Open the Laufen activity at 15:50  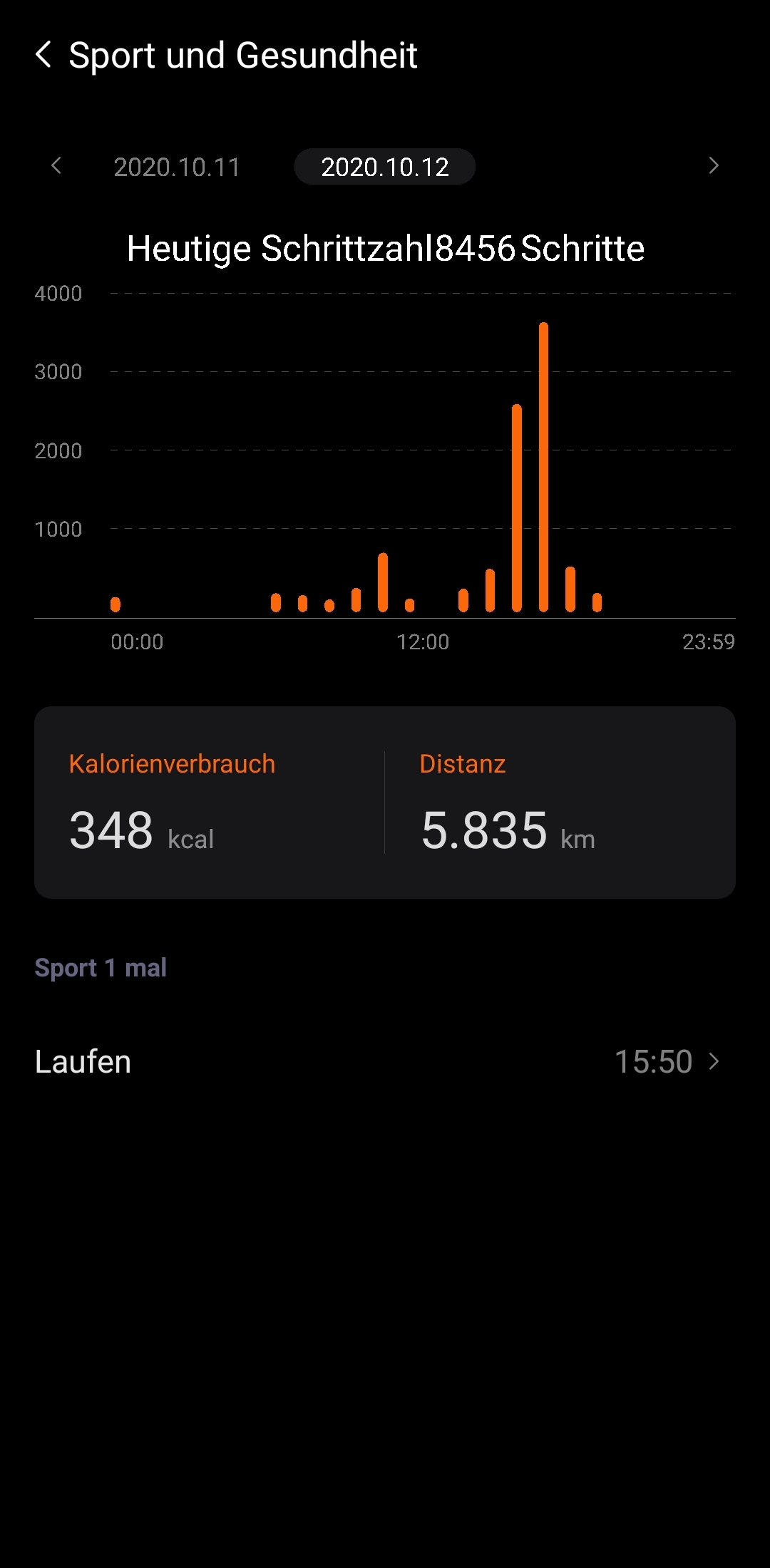click(385, 1061)
